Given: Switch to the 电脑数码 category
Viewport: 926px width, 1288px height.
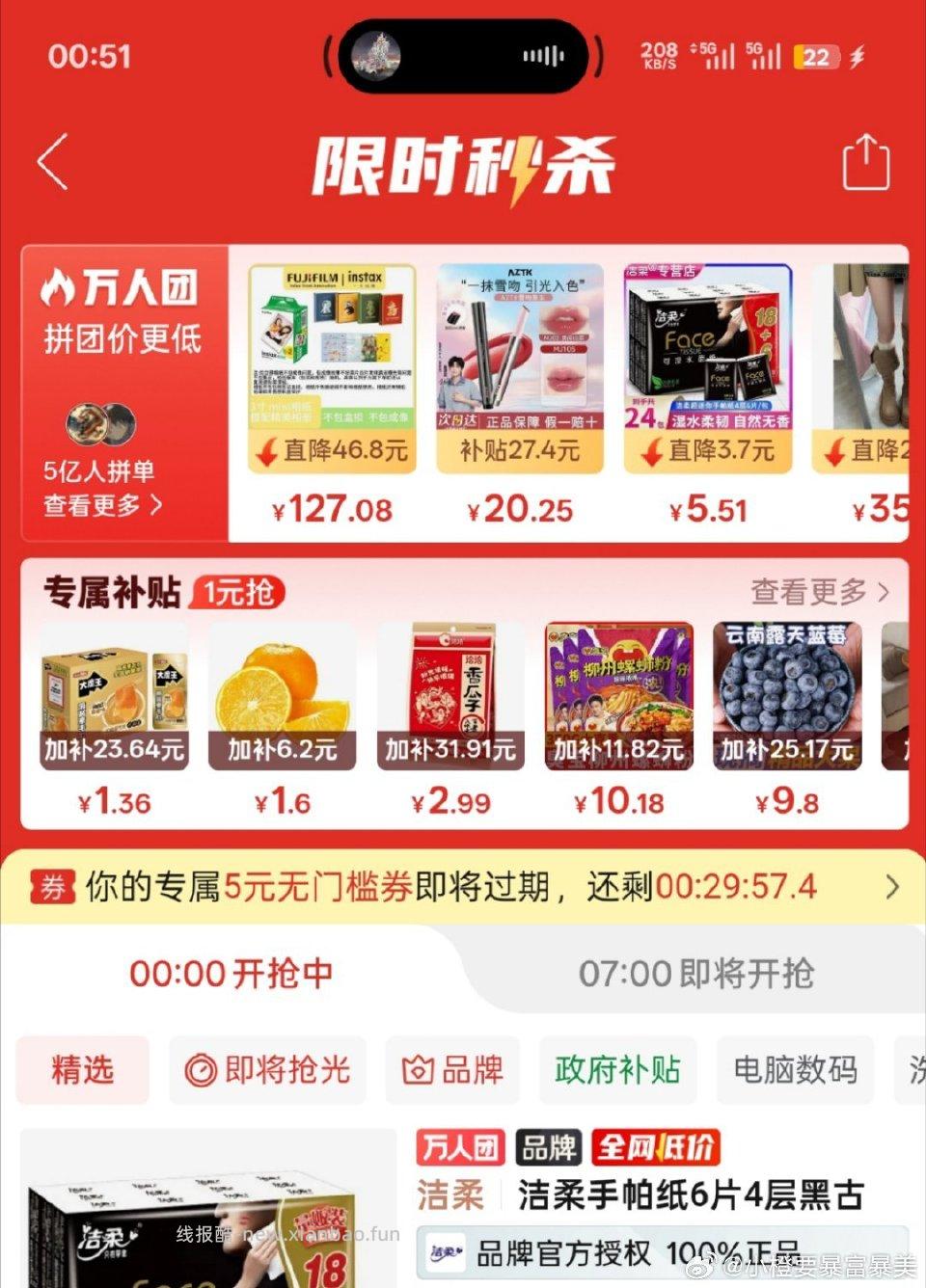Looking at the screenshot, I should click(795, 1069).
